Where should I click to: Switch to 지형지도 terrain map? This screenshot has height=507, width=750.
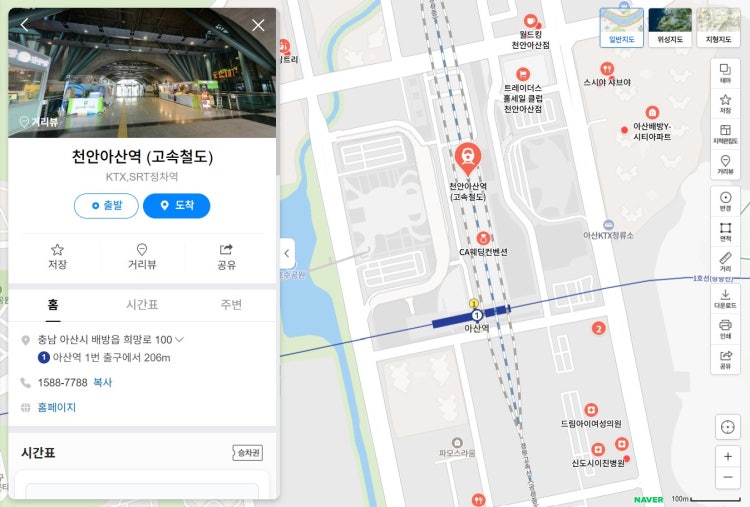point(717,27)
